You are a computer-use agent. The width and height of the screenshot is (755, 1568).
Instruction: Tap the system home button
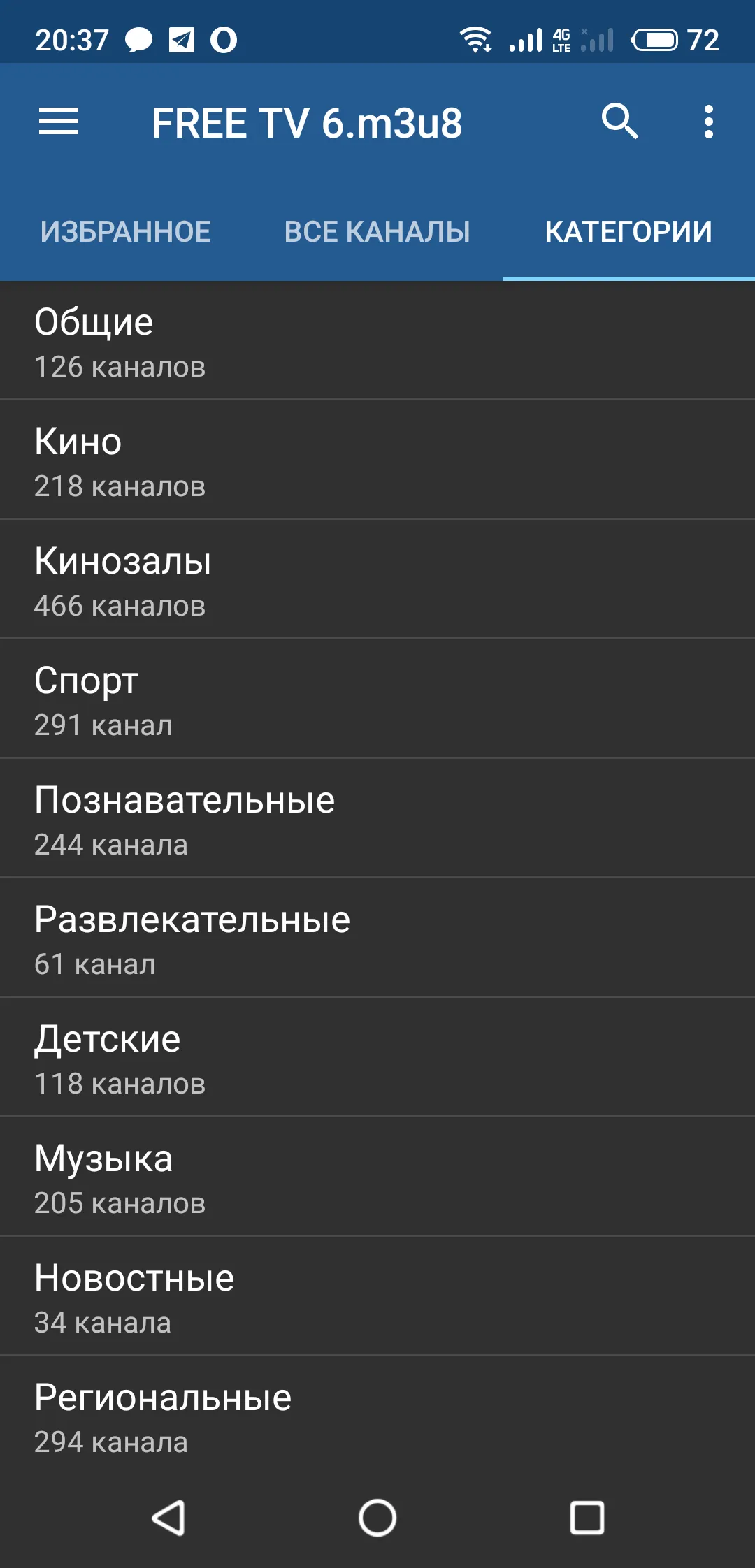[x=377, y=1518]
